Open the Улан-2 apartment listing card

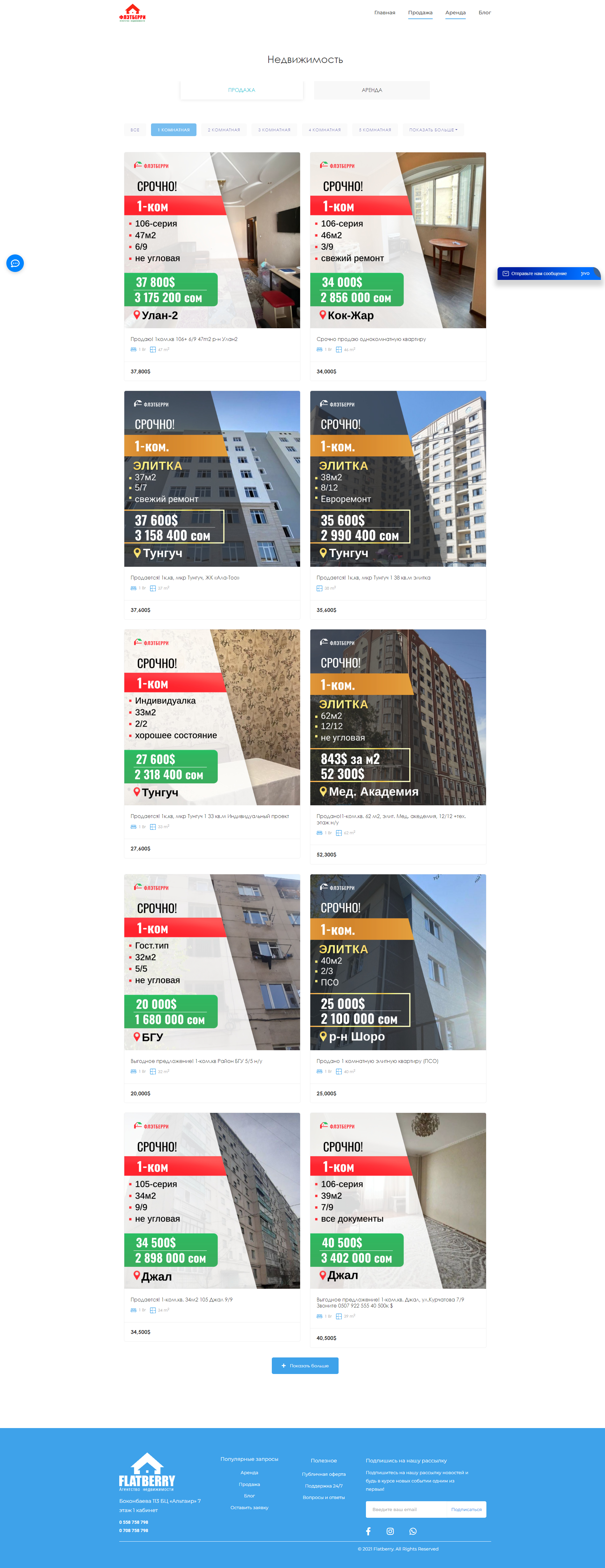click(x=212, y=240)
